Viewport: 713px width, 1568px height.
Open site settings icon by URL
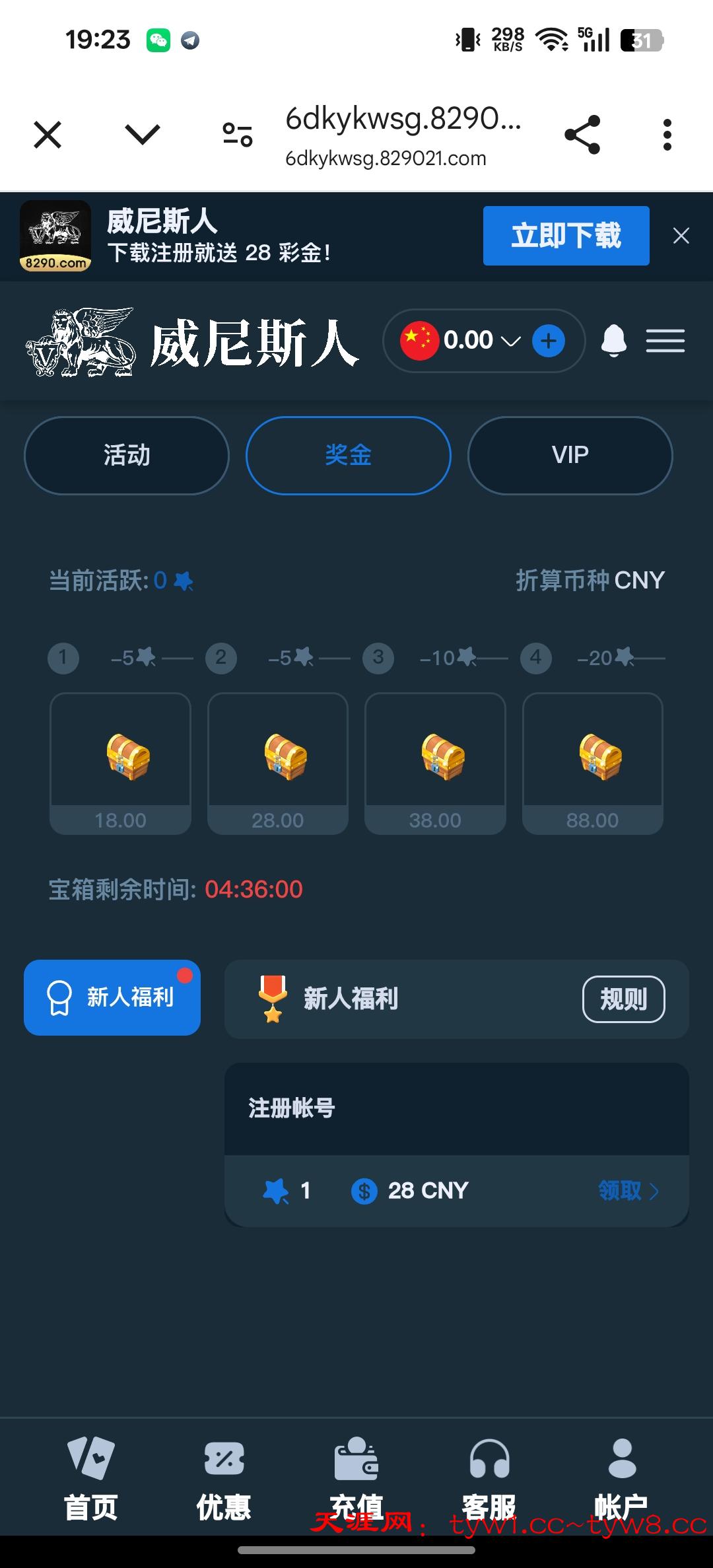[x=237, y=135]
